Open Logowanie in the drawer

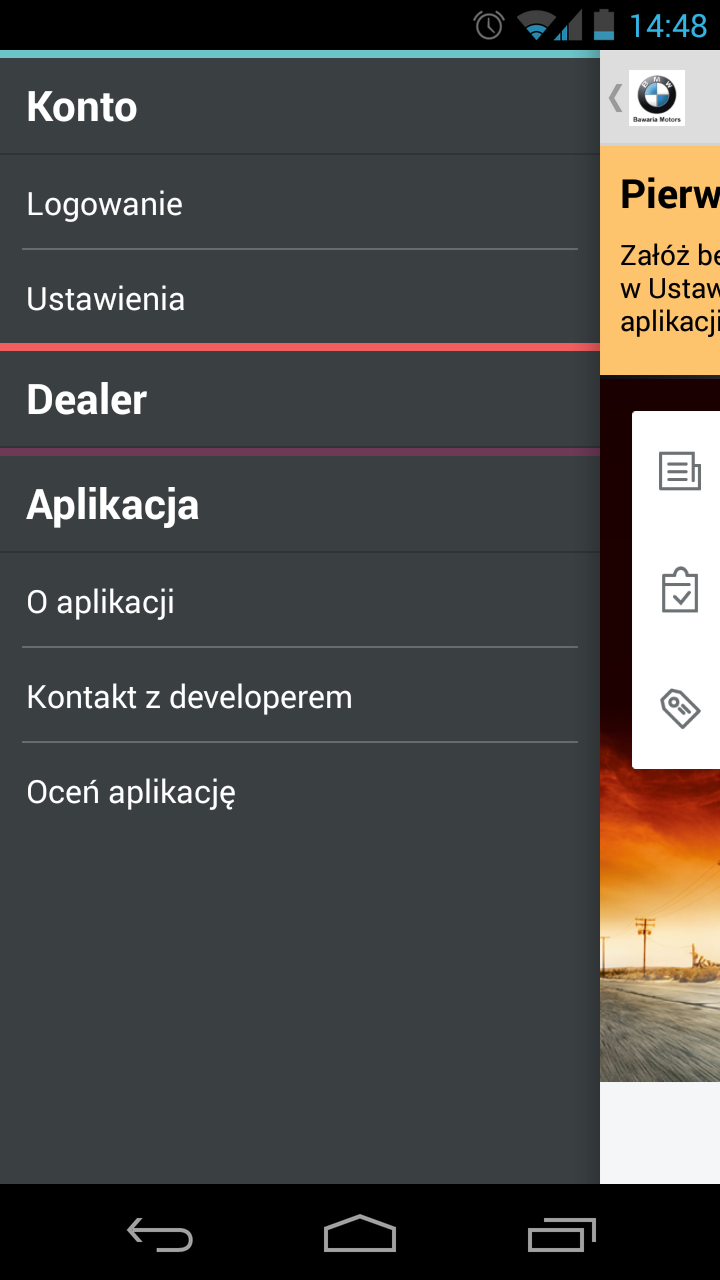[300, 204]
